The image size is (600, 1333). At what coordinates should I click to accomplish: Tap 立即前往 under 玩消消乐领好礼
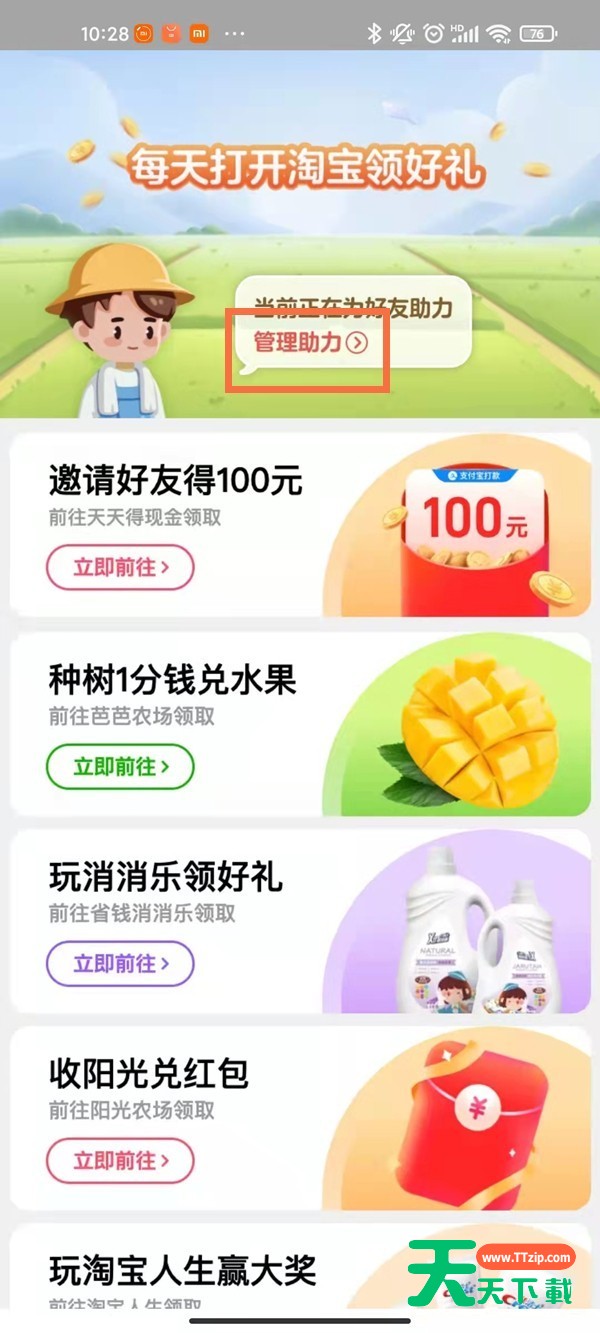(x=120, y=964)
